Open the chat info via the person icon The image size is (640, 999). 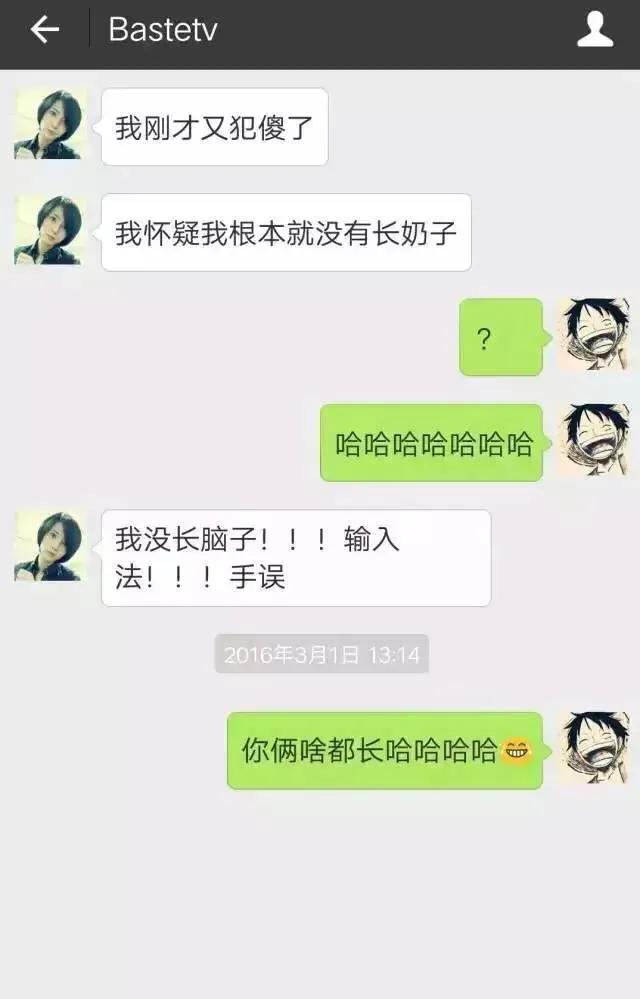coord(595,30)
